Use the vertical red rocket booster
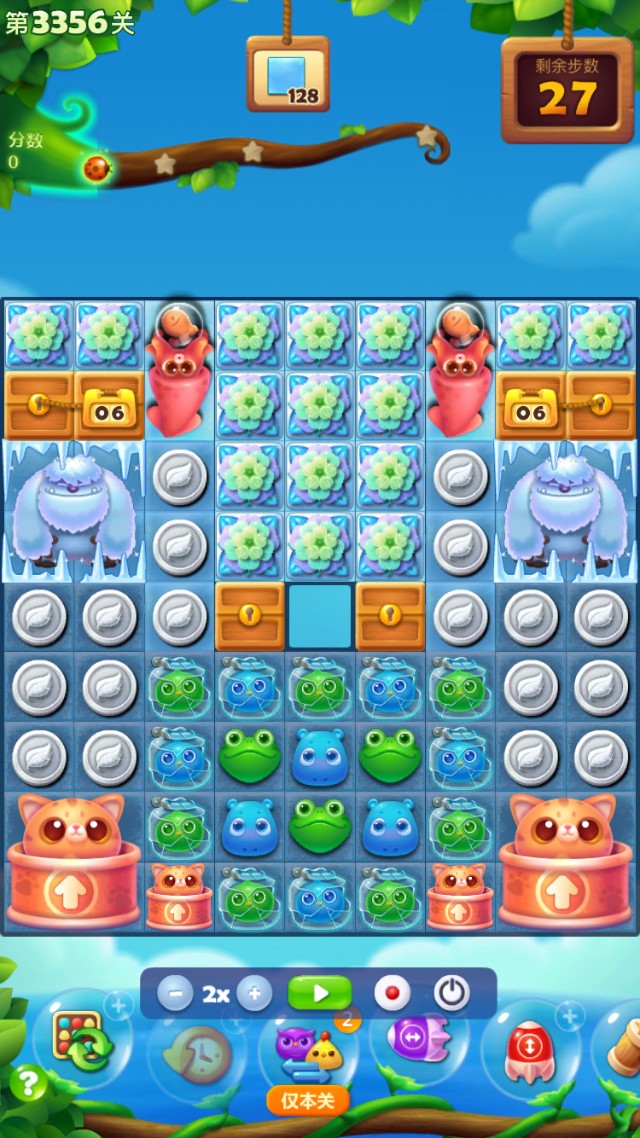Image resolution: width=640 pixels, height=1138 pixels. [x=530, y=1050]
